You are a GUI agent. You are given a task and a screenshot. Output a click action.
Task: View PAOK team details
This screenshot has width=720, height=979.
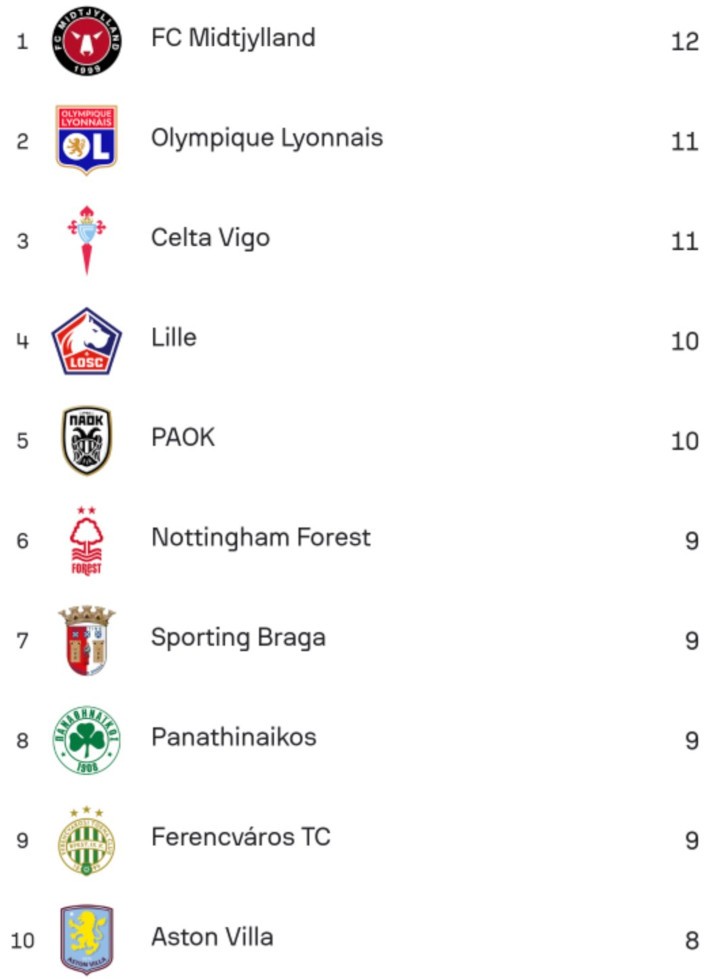tap(183, 438)
